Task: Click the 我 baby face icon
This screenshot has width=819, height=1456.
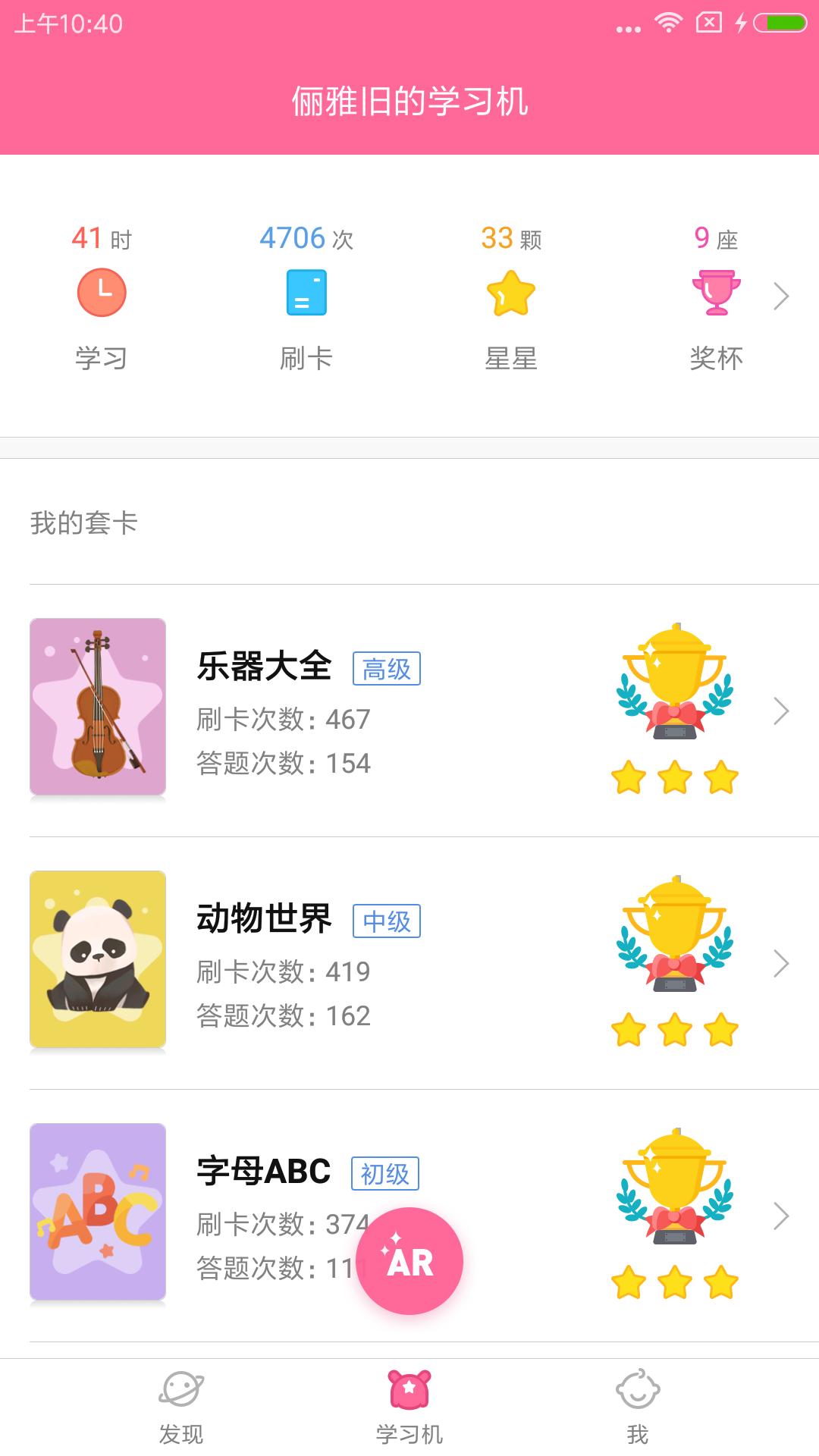Action: click(639, 1389)
